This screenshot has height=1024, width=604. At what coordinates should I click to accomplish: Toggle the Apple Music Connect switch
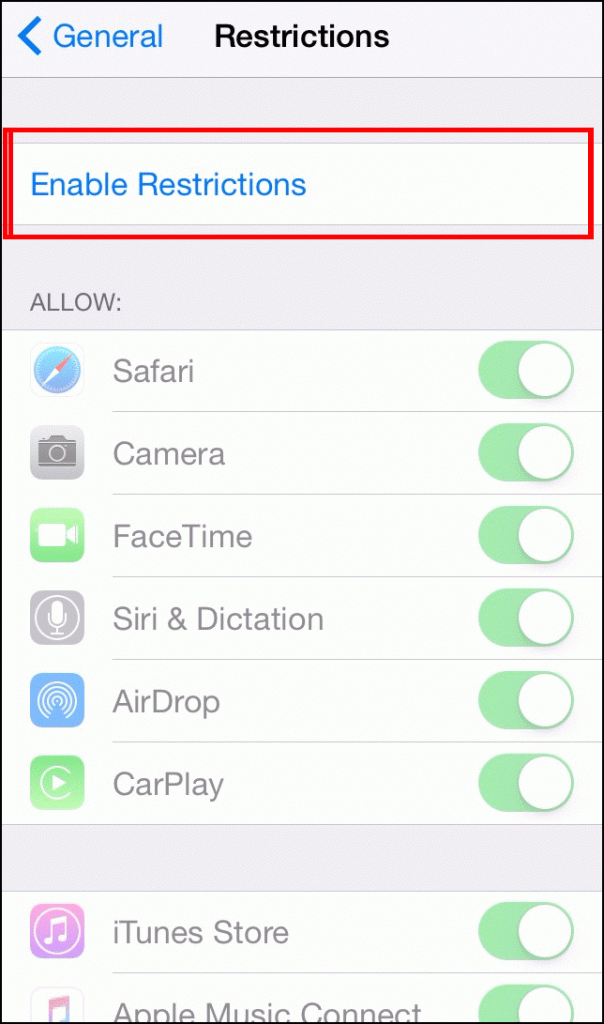526,1006
